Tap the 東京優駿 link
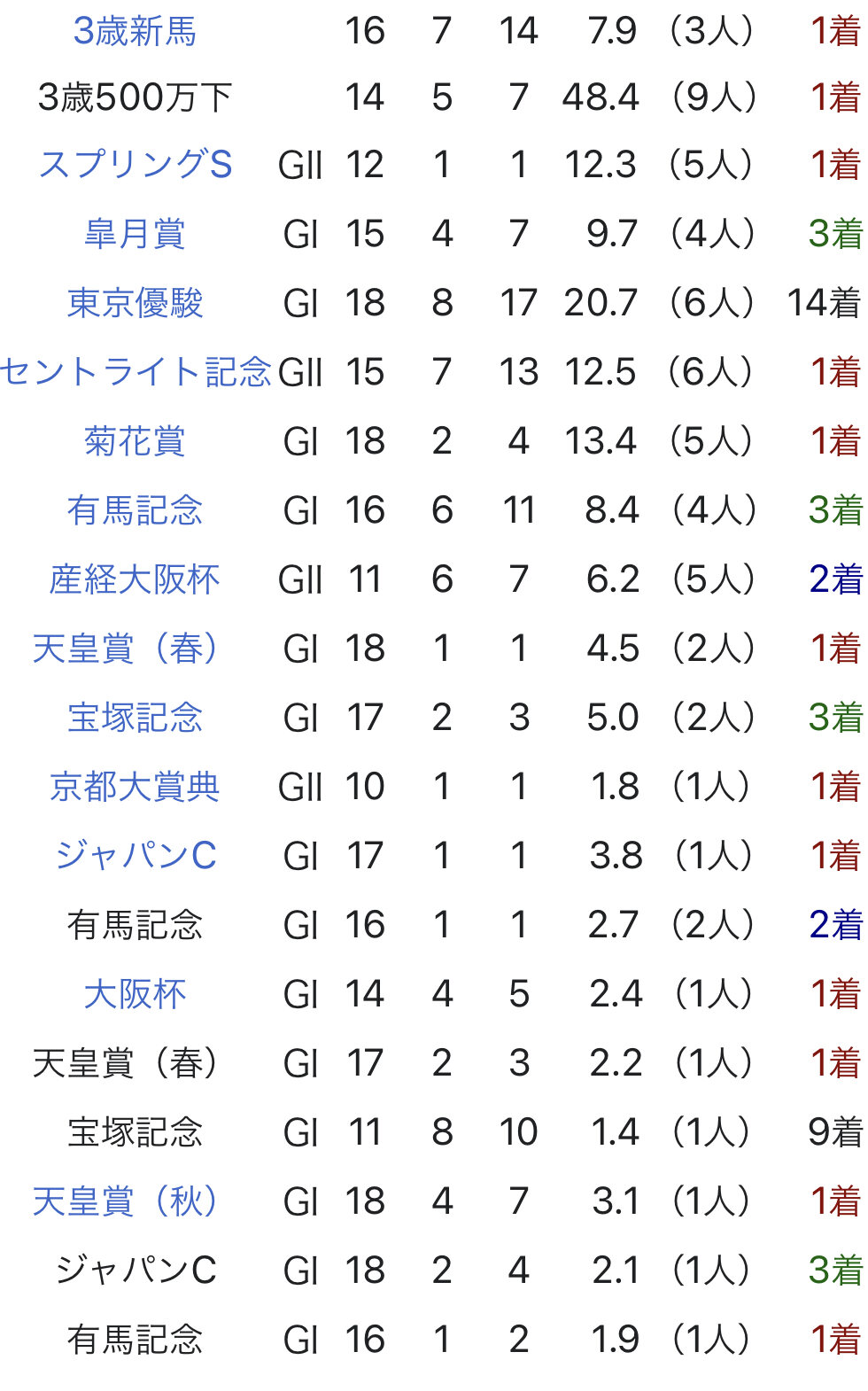Viewport: 868px width, 1391px height. (135, 303)
